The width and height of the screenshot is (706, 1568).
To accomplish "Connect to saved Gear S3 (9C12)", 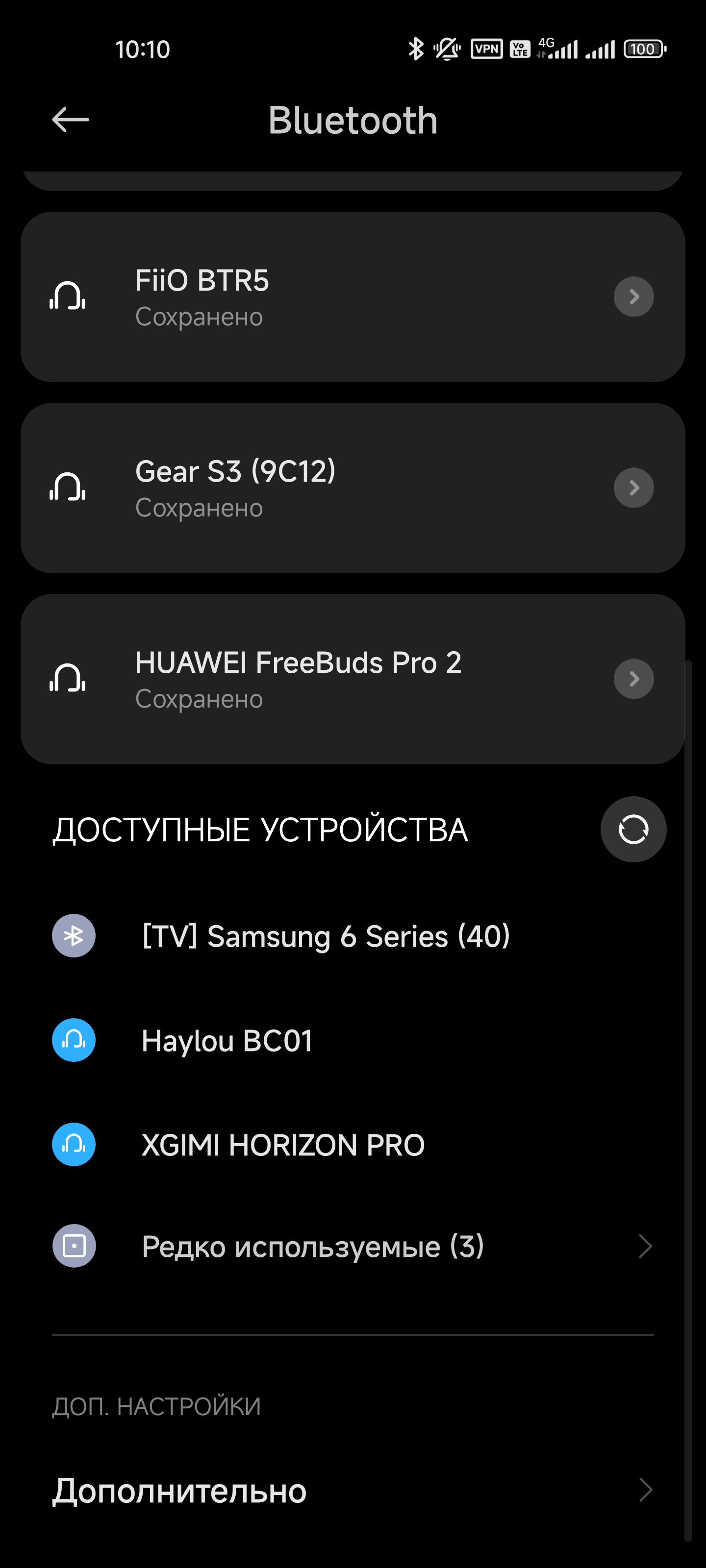I will click(x=304, y=488).
